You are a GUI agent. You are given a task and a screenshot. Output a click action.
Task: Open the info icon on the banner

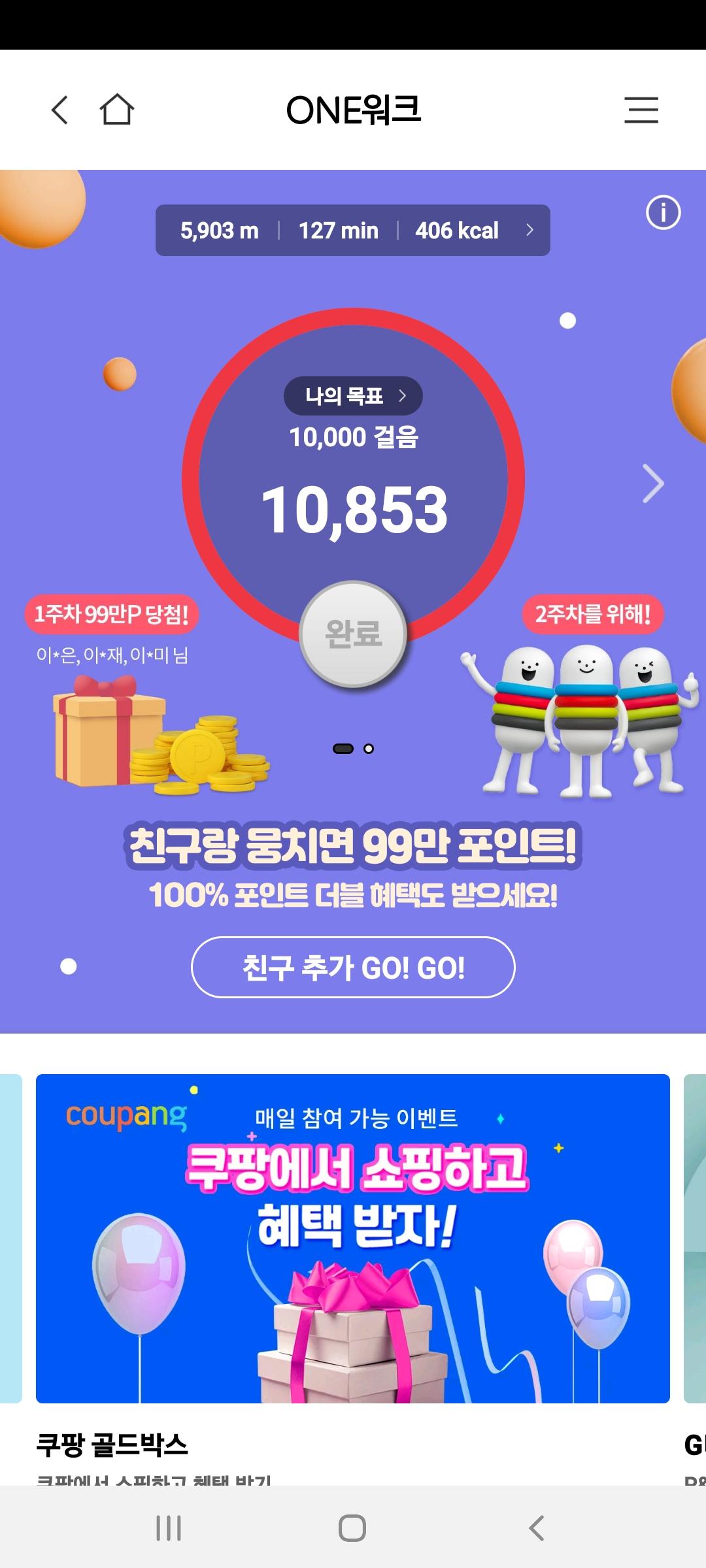[663, 213]
